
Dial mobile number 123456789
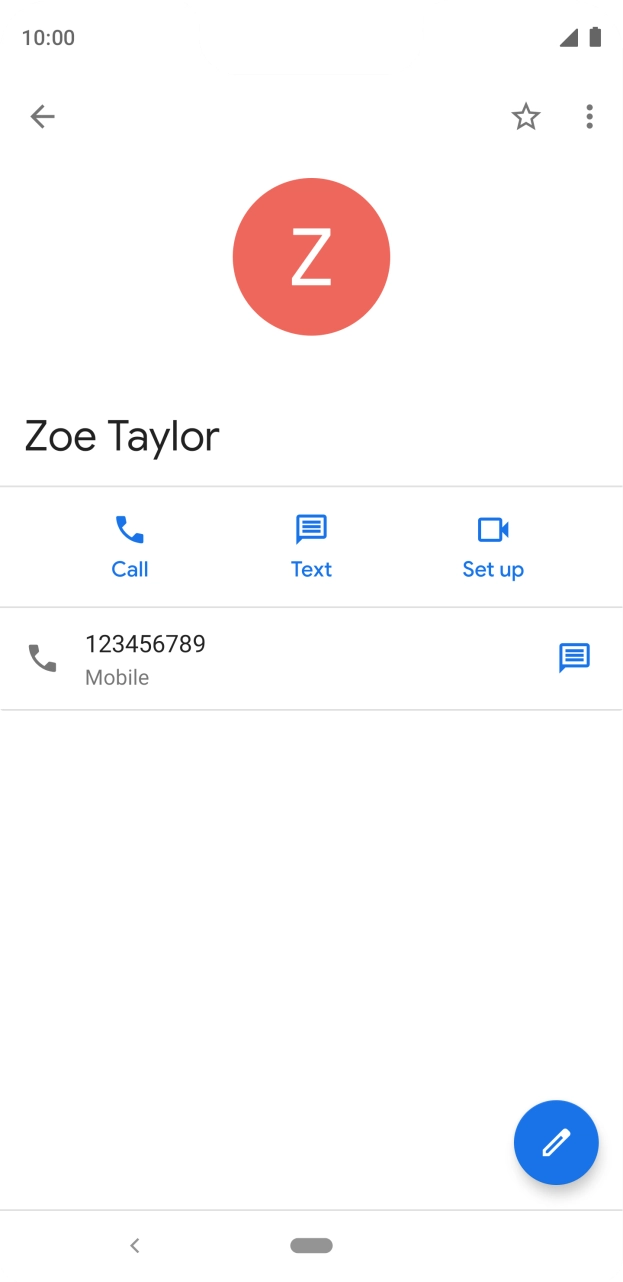(145, 658)
